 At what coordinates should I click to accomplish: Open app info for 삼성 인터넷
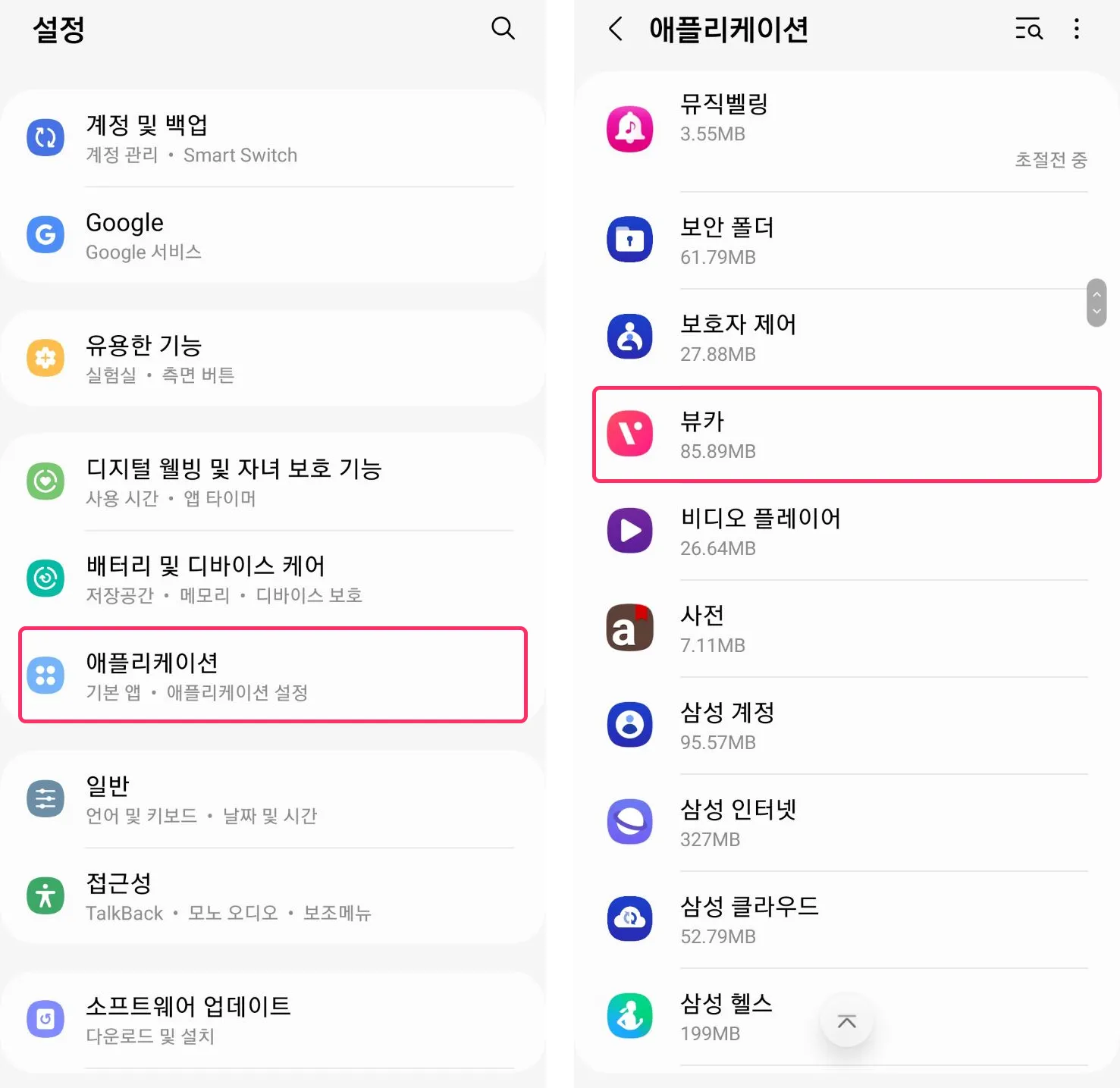point(845,823)
